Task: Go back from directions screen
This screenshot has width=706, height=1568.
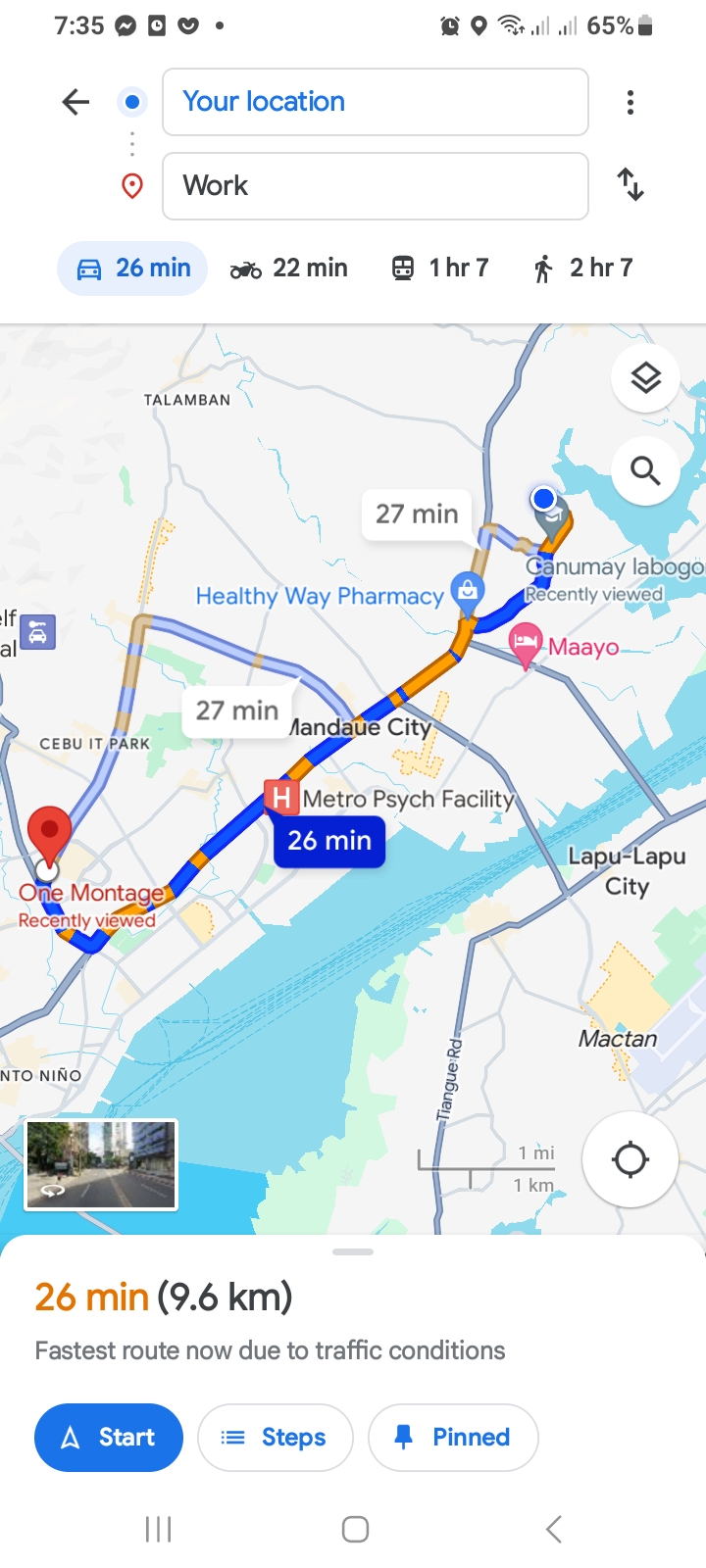Action: click(76, 102)
